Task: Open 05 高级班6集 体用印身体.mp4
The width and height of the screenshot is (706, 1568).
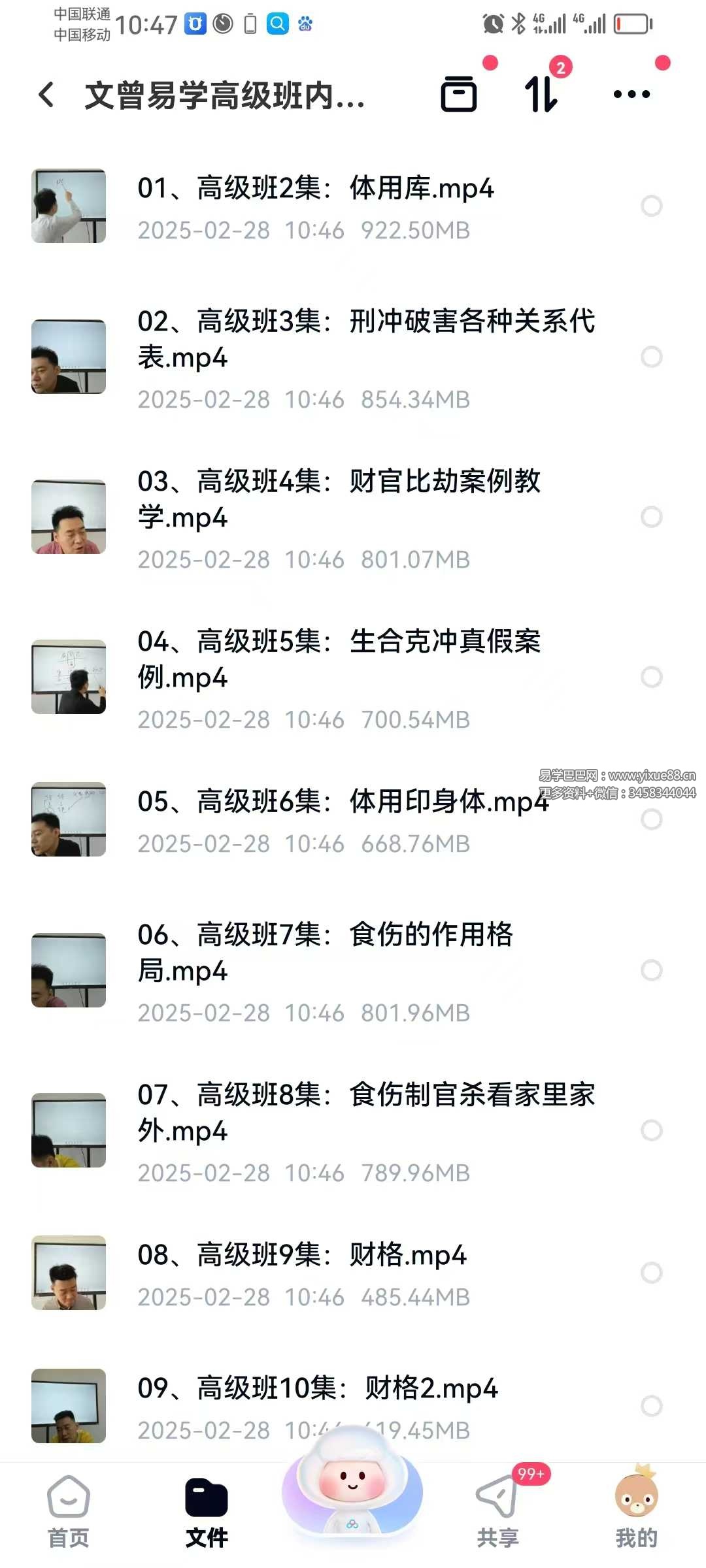Action: (x=343, y=802)
